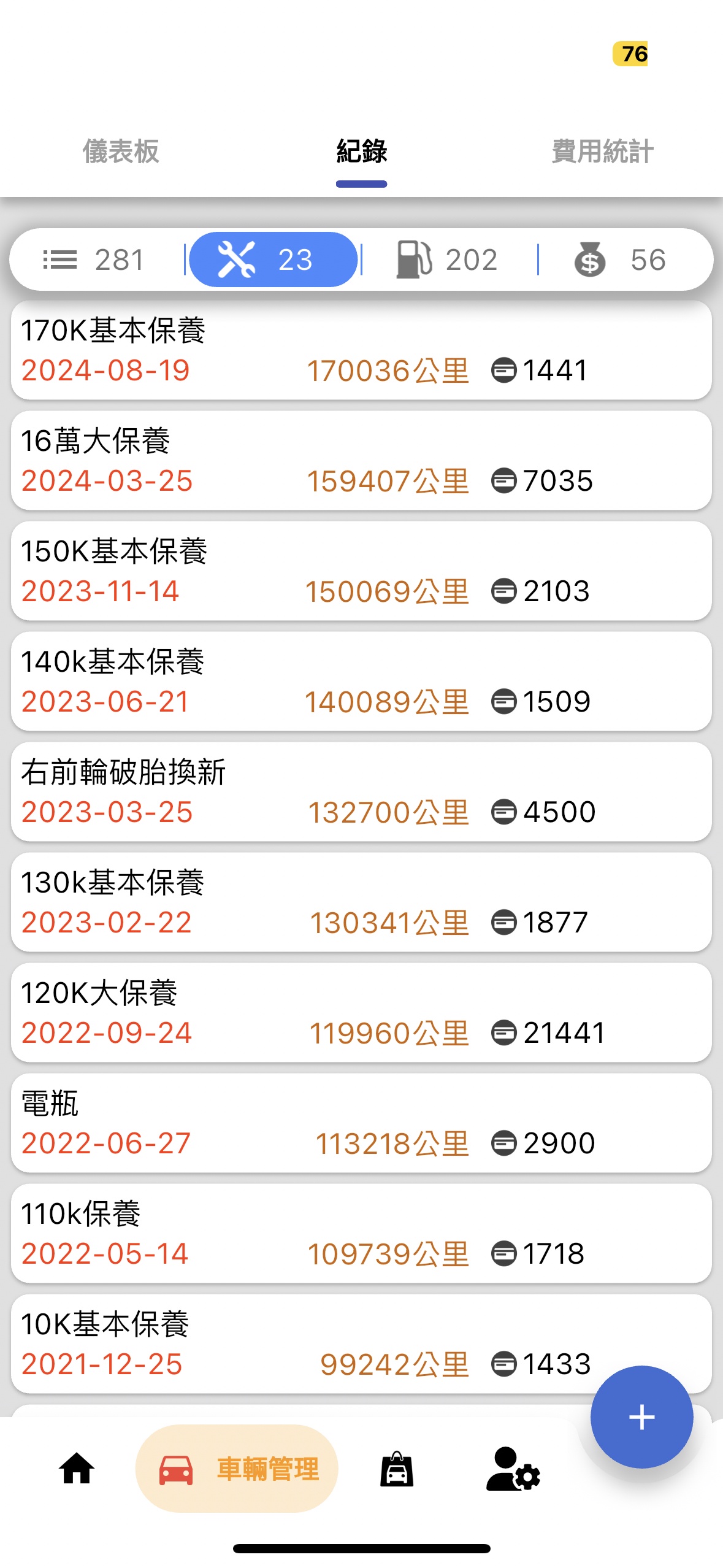The width and height of the screenshot is (723, 1568).
Task: Open the 電瓶 record
Action: [x=361, y=1123]
